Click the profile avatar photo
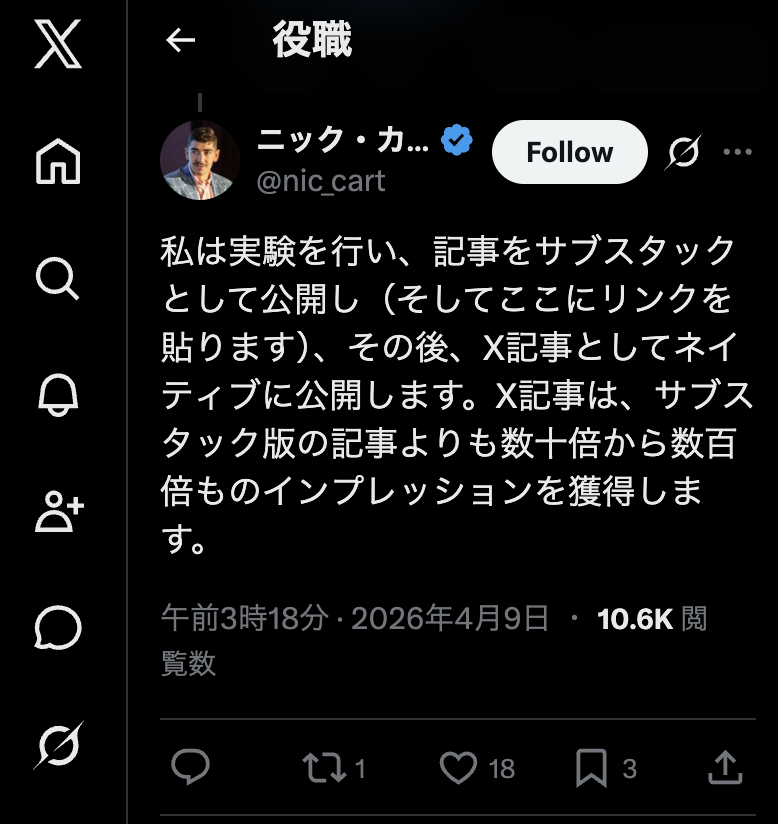778x824 pixels. point(199,158)
